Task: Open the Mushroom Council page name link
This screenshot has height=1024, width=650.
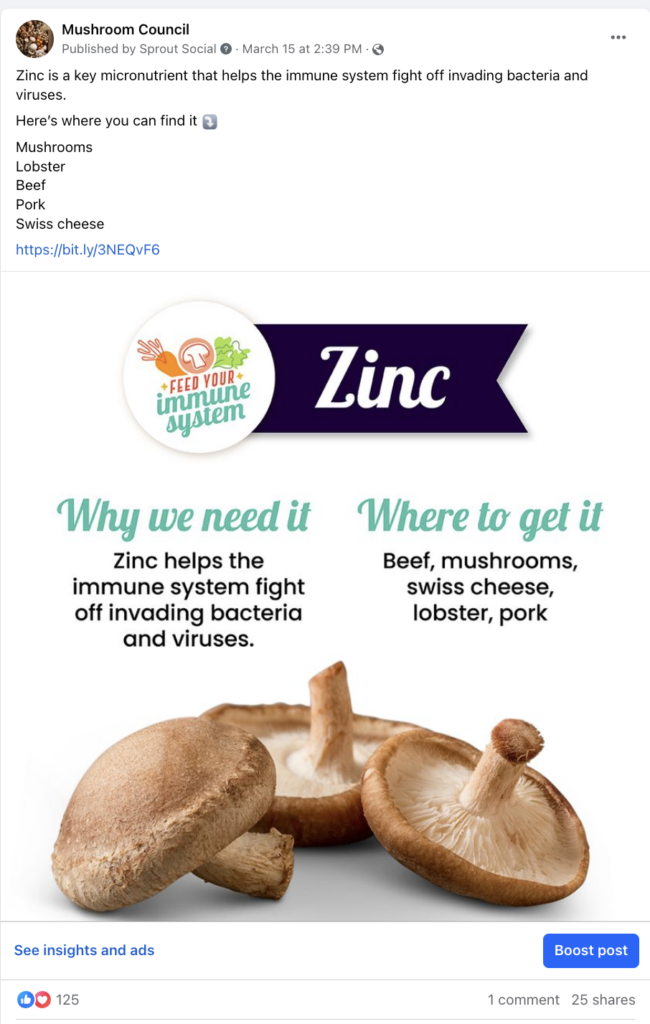Action: pyautogui.click(x=125, y=30)
